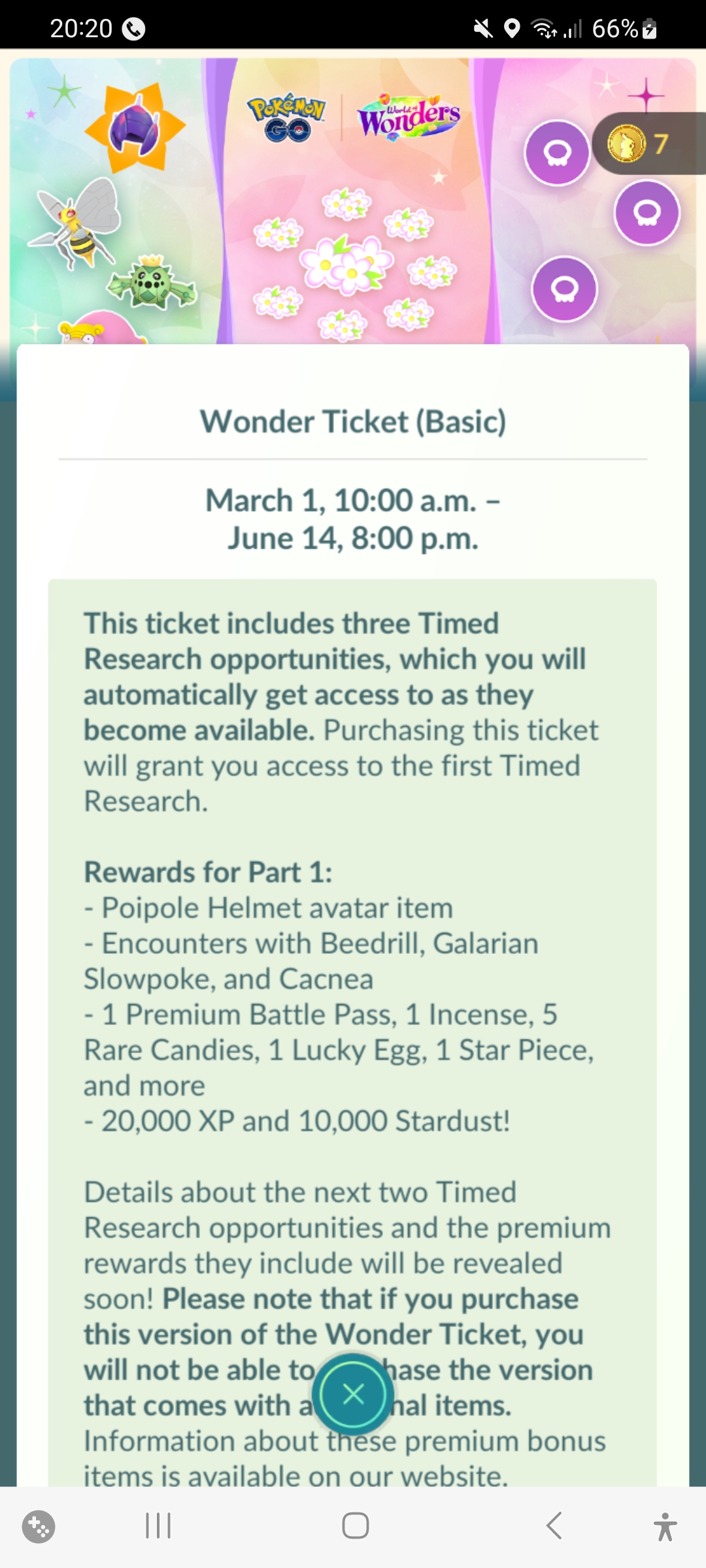
Task: Close the Wonder Ticket details
Action: tap(353, 1394)
